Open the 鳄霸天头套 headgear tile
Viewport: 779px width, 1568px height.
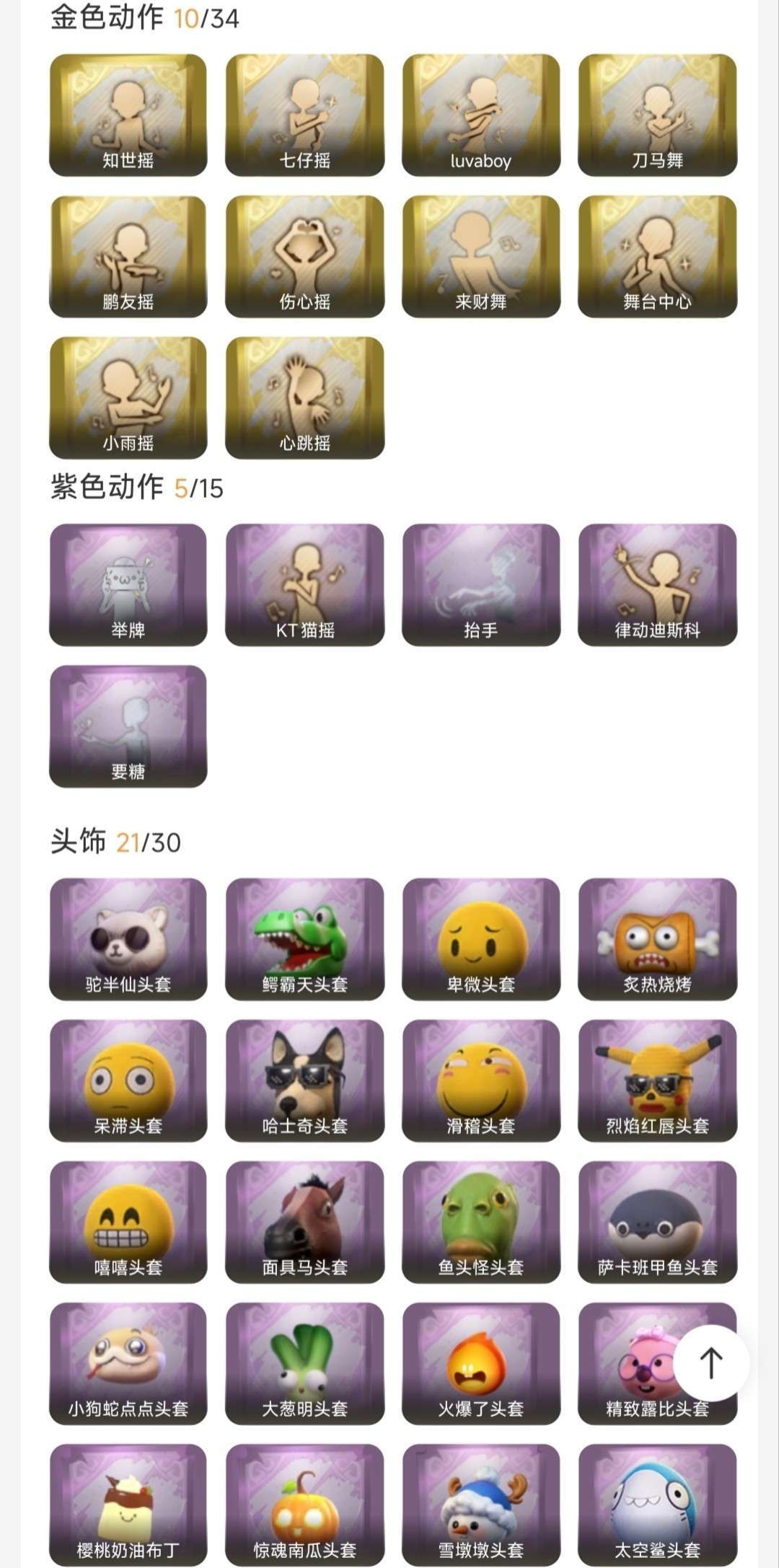(x=304, y=939)
